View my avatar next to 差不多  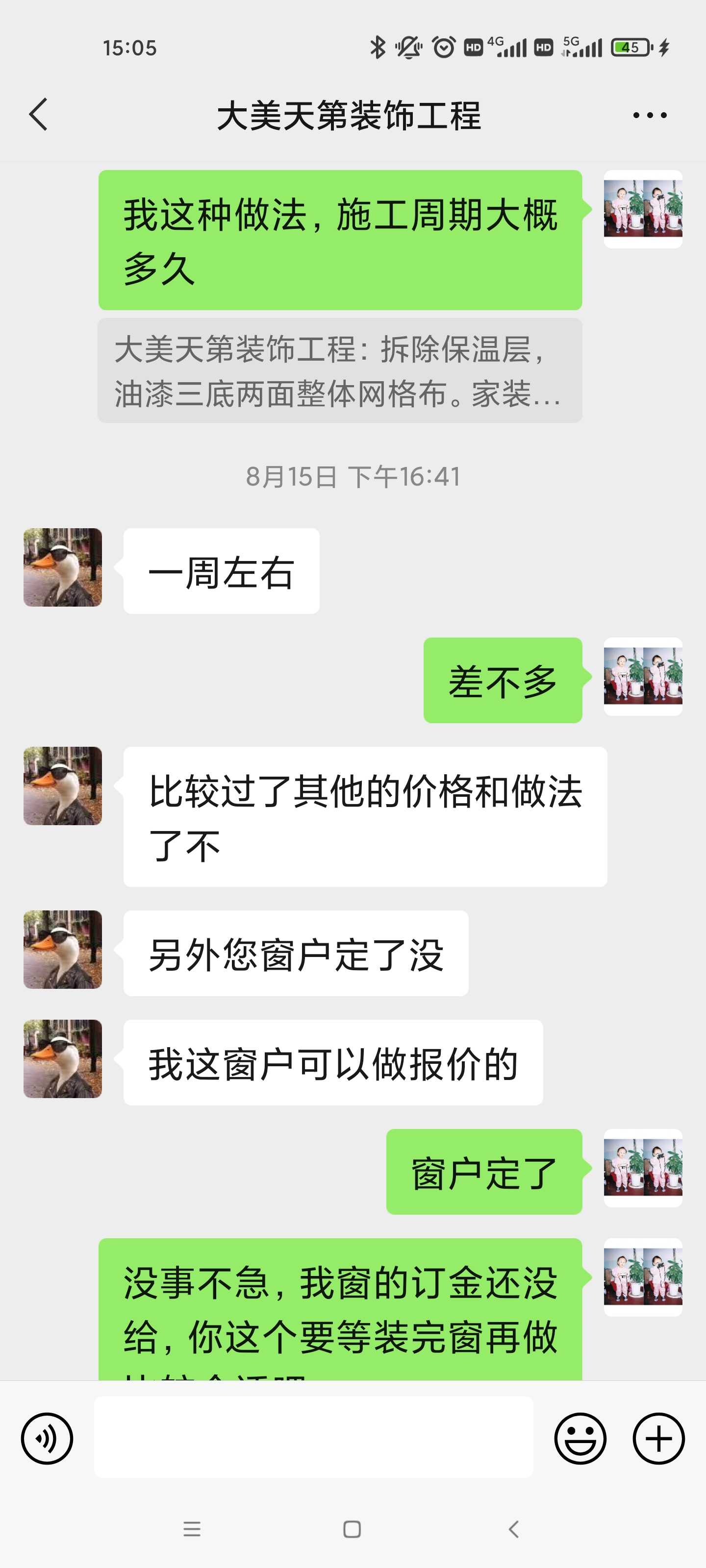point(643,676)
